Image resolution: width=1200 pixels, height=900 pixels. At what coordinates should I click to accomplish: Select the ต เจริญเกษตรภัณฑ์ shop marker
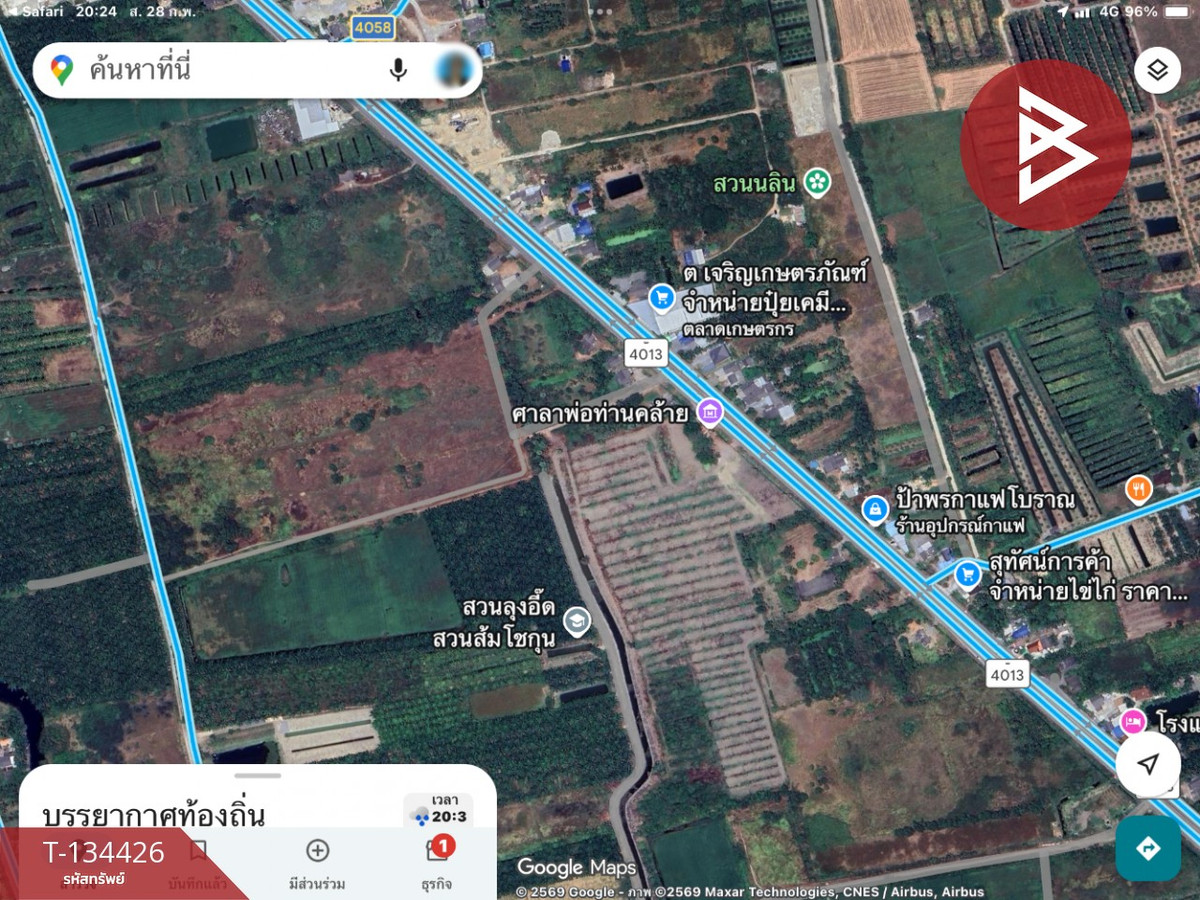tap(660, 296)
